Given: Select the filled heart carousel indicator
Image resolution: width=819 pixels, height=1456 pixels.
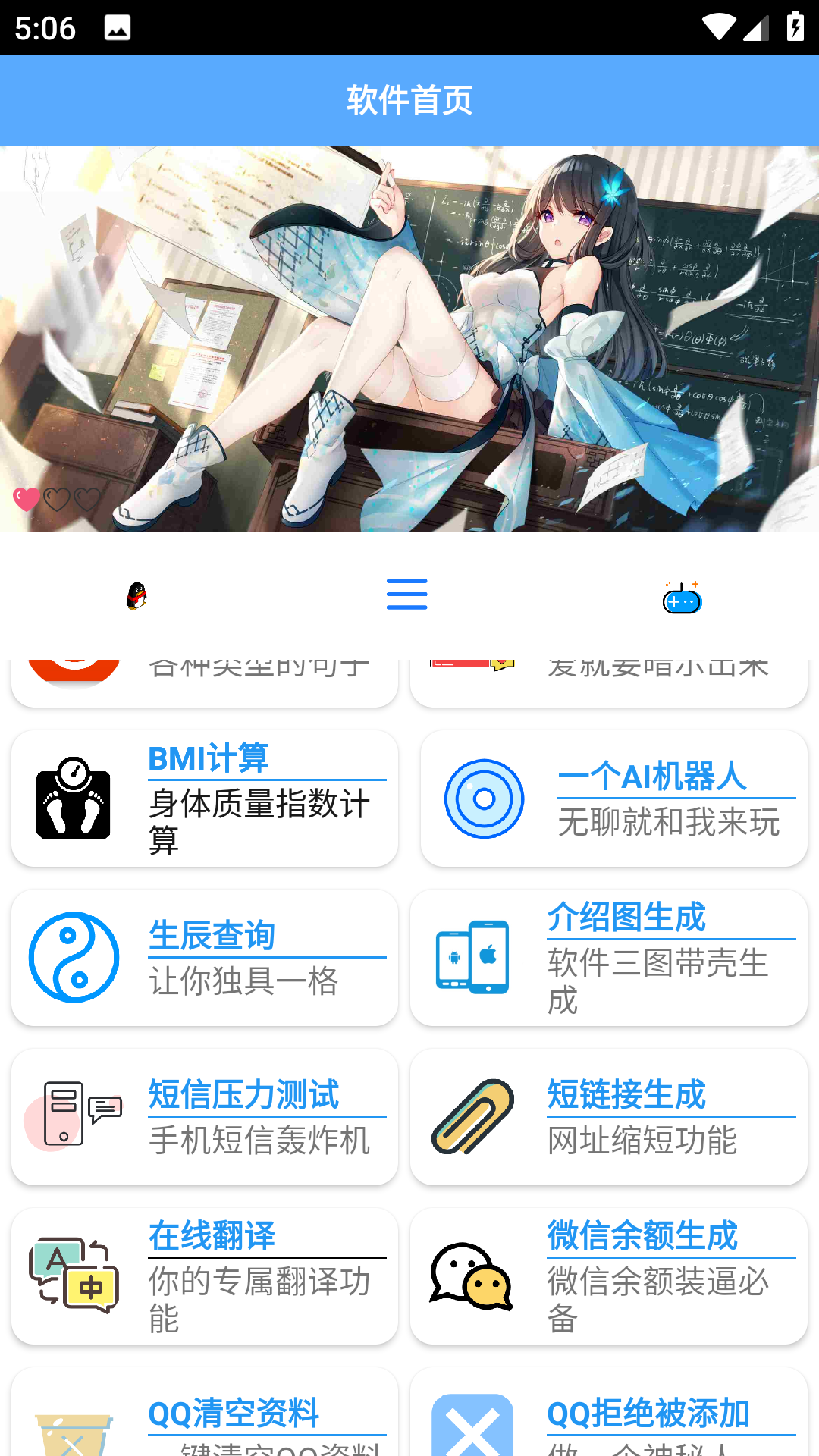Looking at the screenshot, I should pos(27,499).
